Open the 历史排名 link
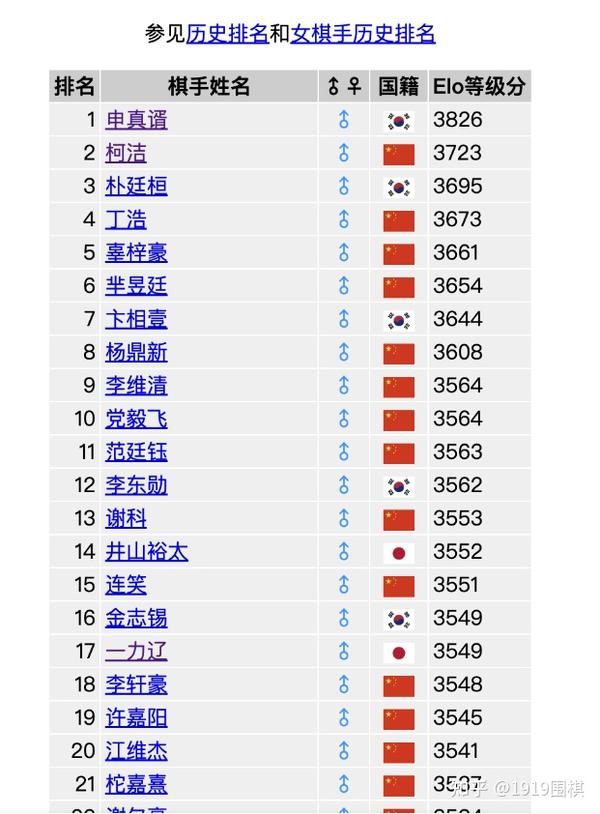This screenshot has width=600, height=814. 227,34
